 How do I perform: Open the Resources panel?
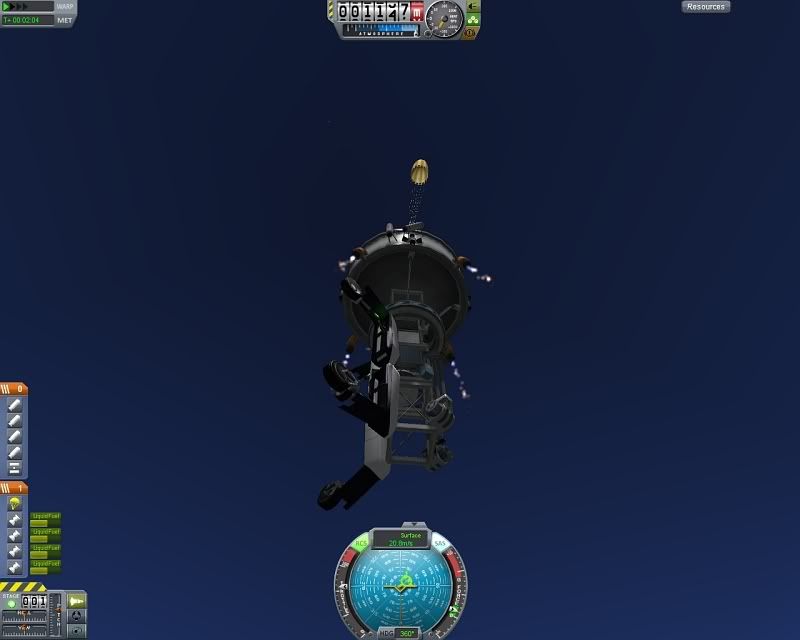pyautogui.click(x=706, y=6)
